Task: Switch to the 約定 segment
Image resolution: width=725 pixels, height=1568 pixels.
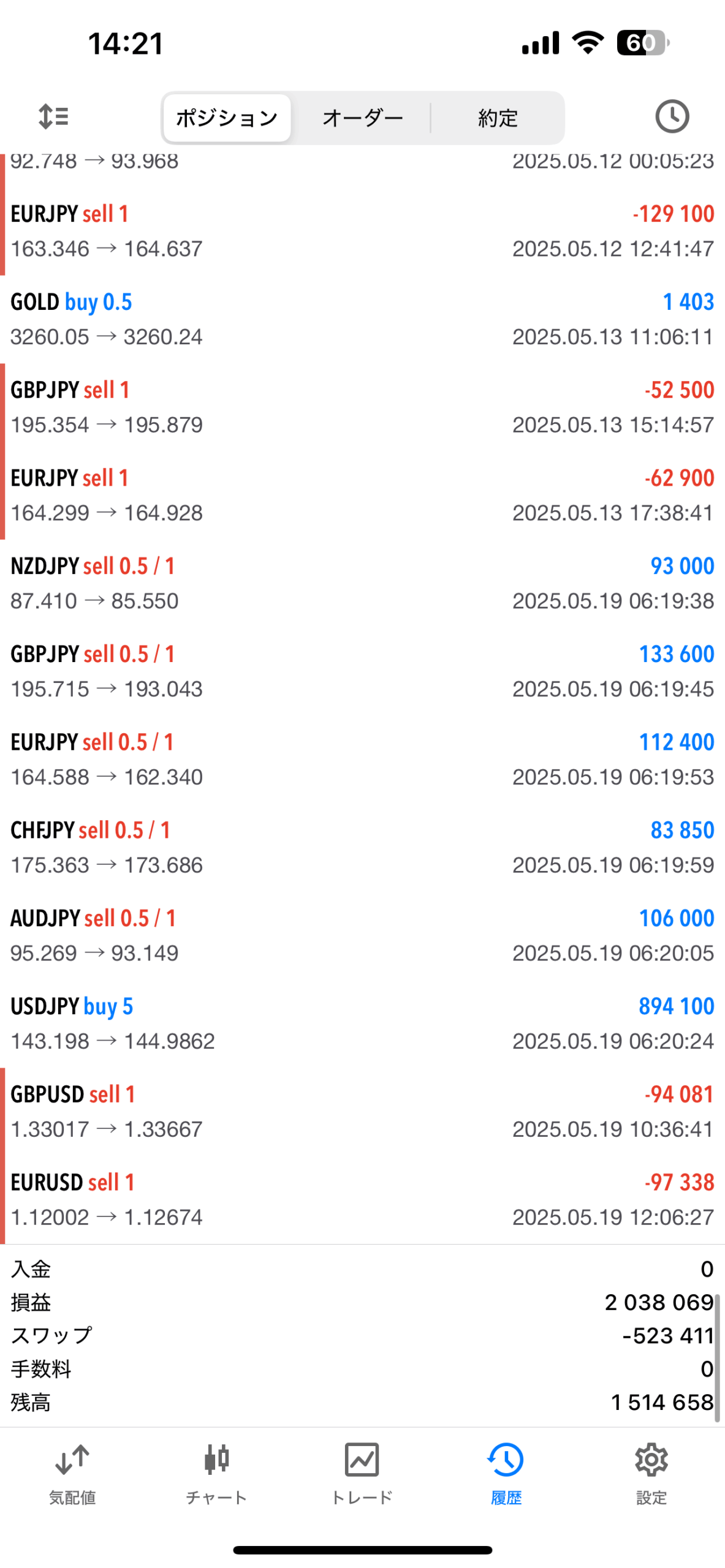Action: (498, 118)
